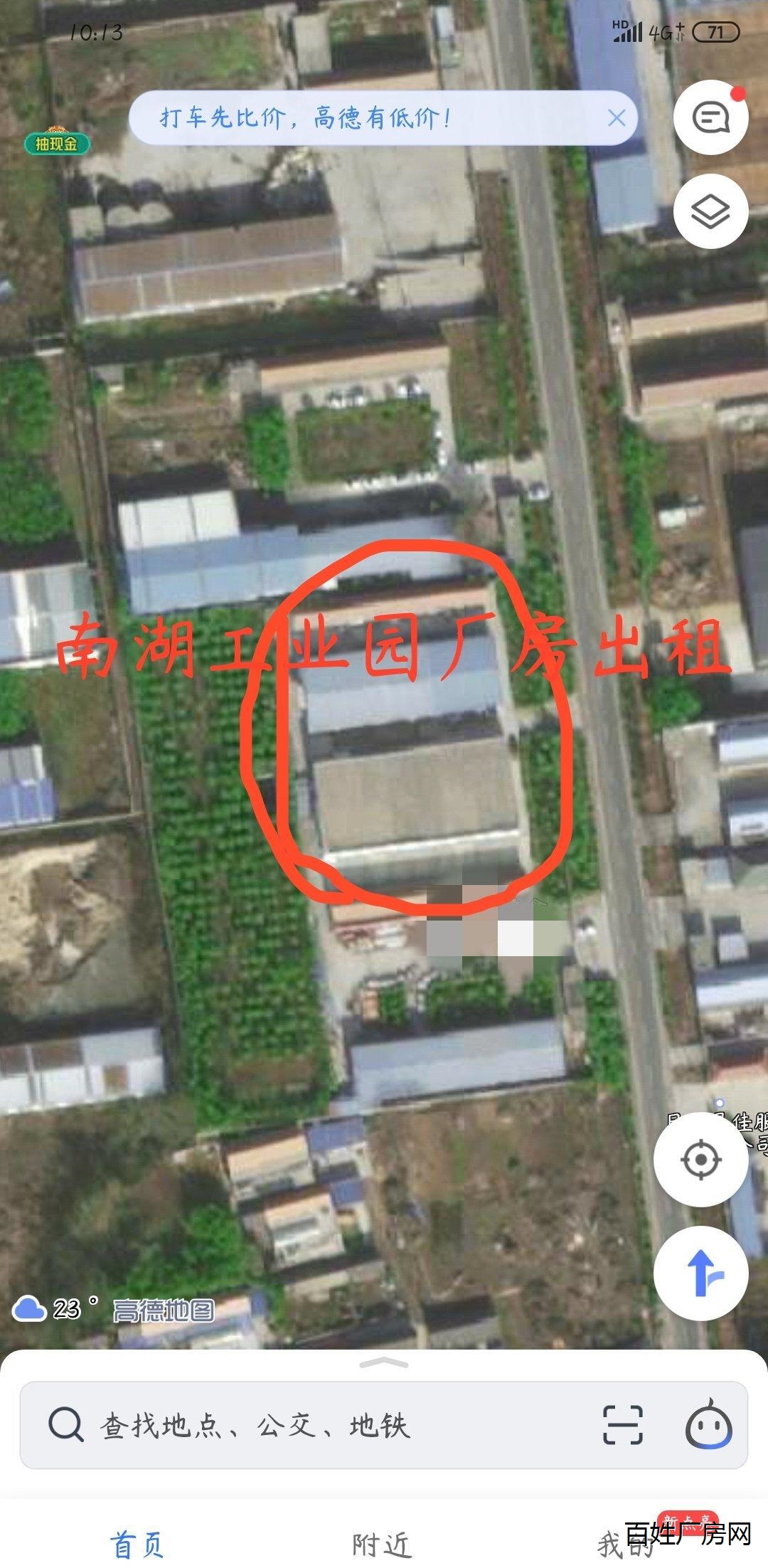
Task: Open the voice assistant robot icon
Action: pyautogui.click(x=708, y=1425)
